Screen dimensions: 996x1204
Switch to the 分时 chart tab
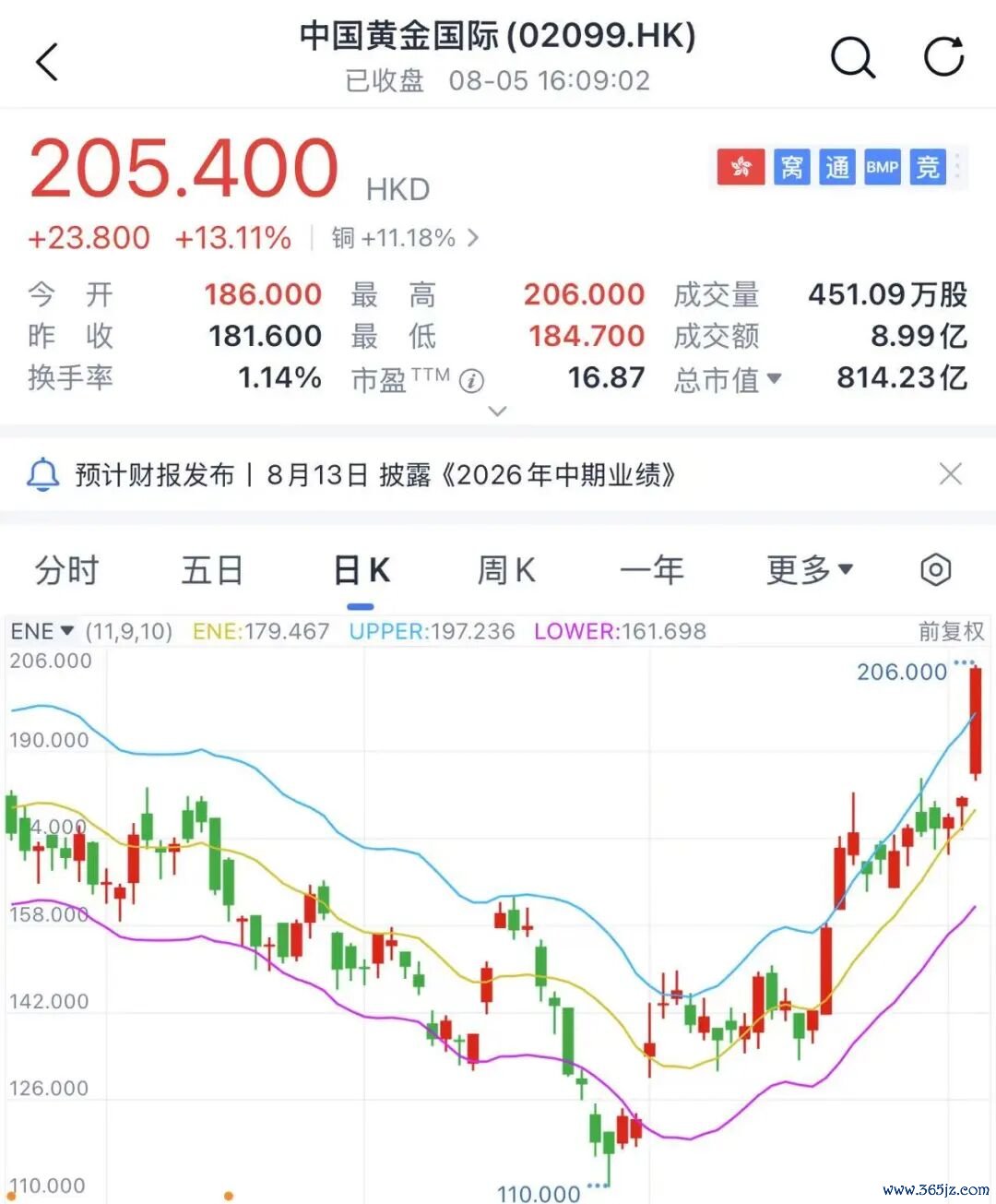[x=66, y=570]
